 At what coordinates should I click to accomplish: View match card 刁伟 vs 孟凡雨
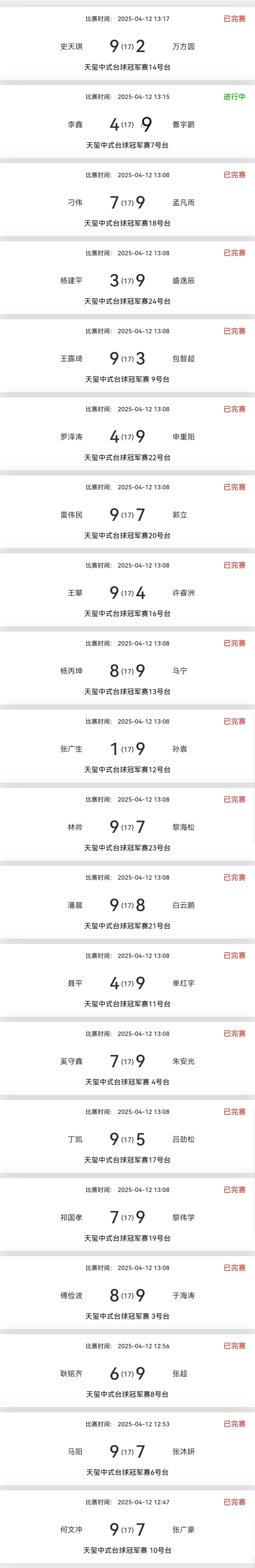(127, 202)
